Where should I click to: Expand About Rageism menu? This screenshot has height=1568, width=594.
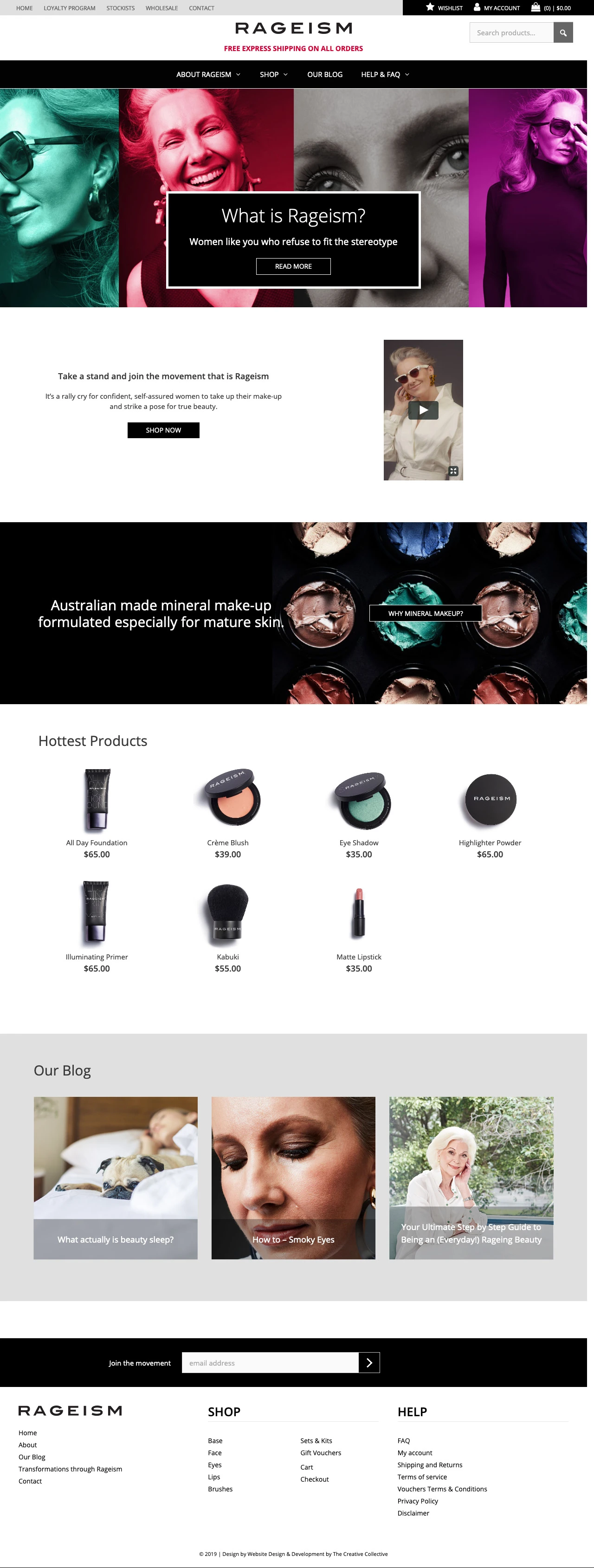[208, 74]
